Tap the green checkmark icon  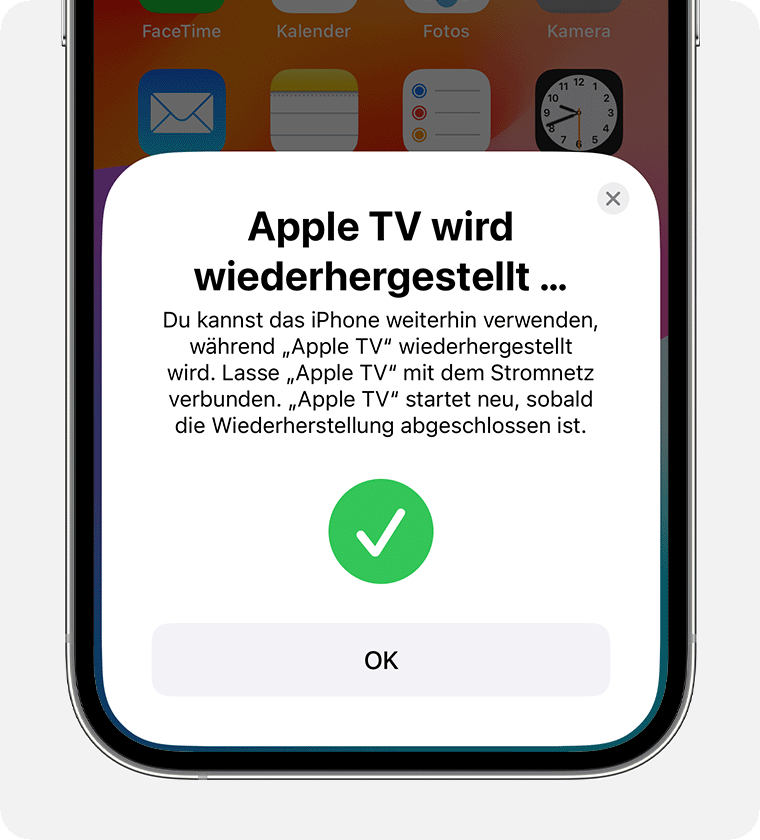[381, 531]
